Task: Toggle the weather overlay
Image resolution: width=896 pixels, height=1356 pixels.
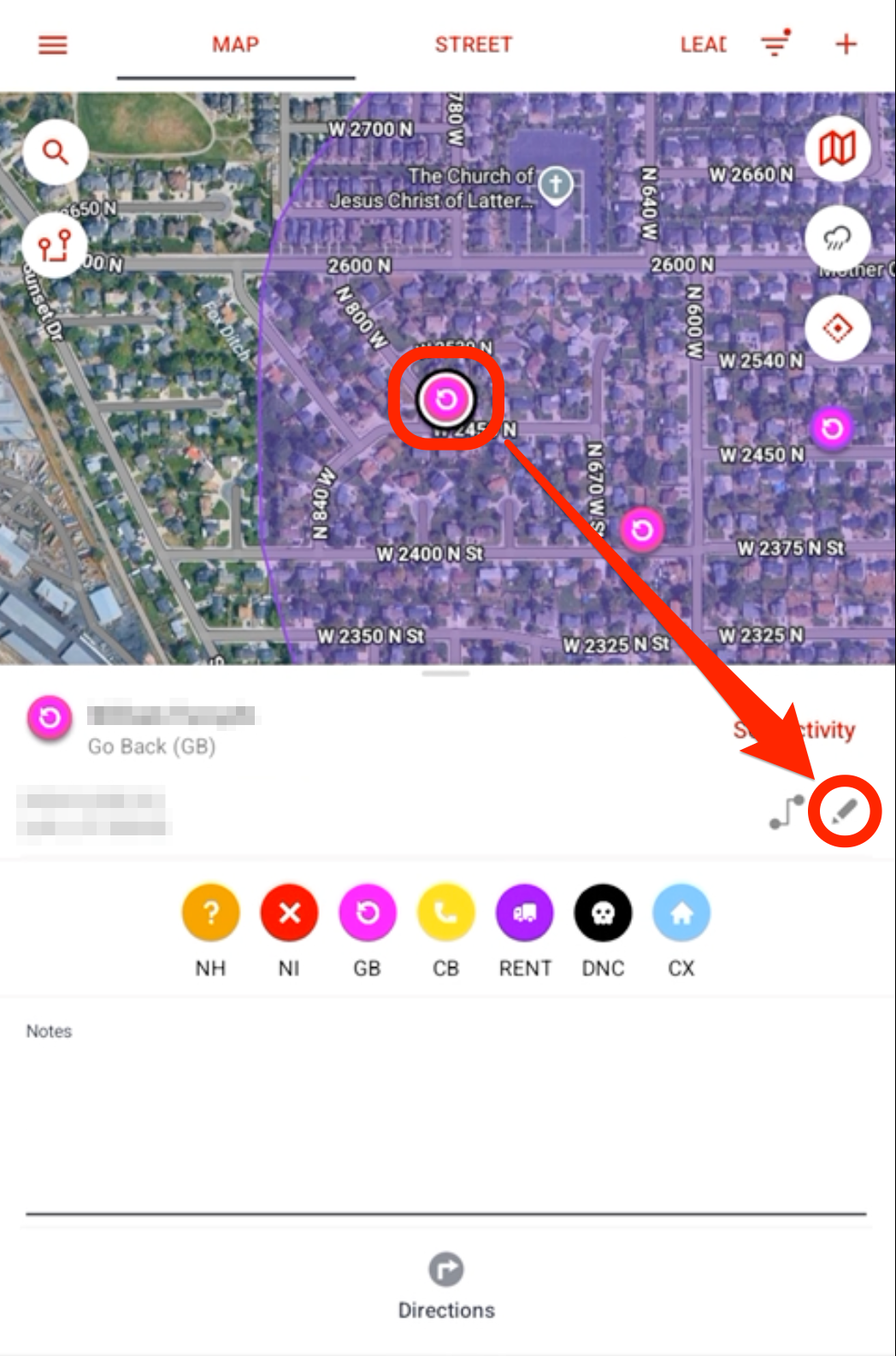Action: 837,239
